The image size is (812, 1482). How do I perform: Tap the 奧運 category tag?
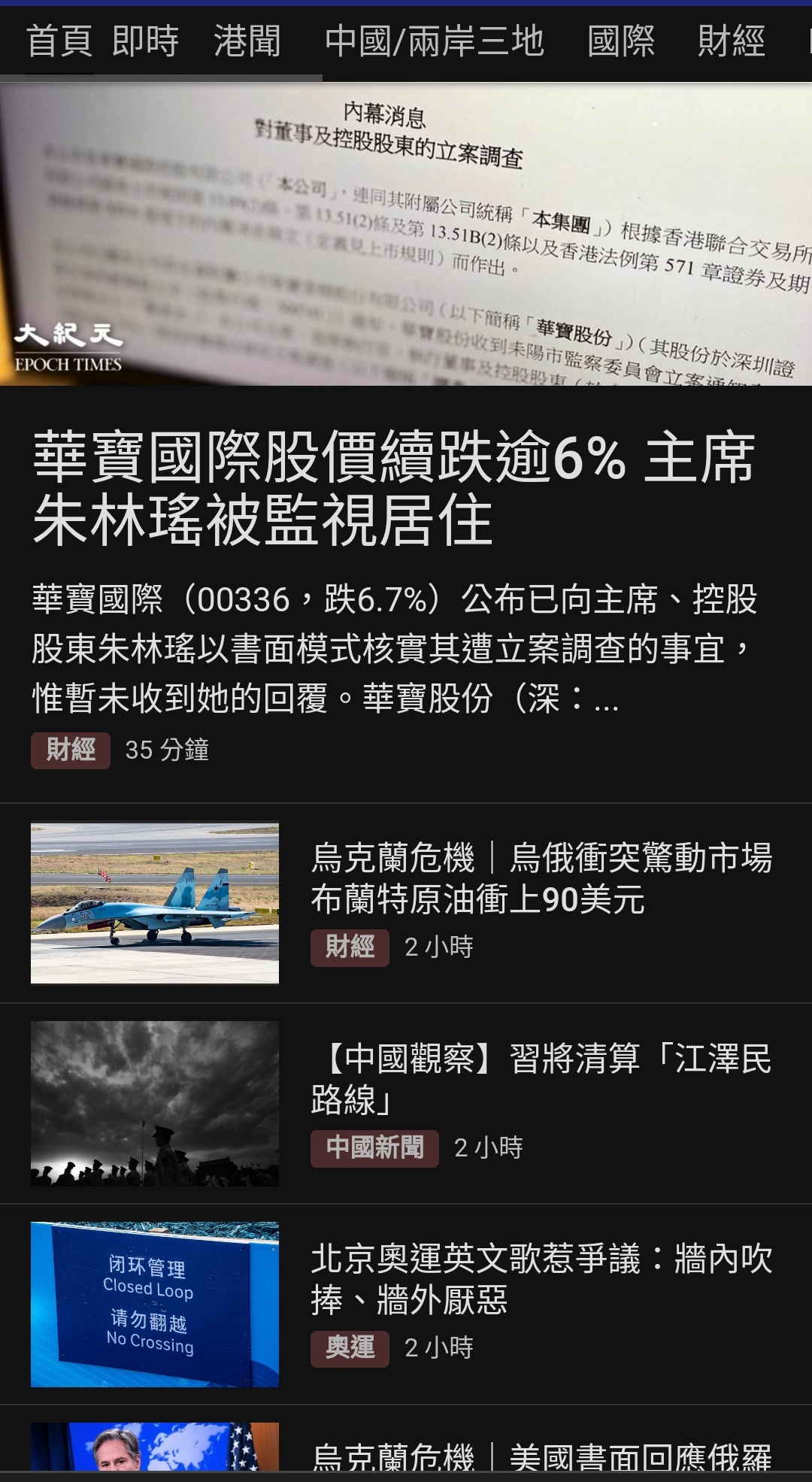(350, 1348)
